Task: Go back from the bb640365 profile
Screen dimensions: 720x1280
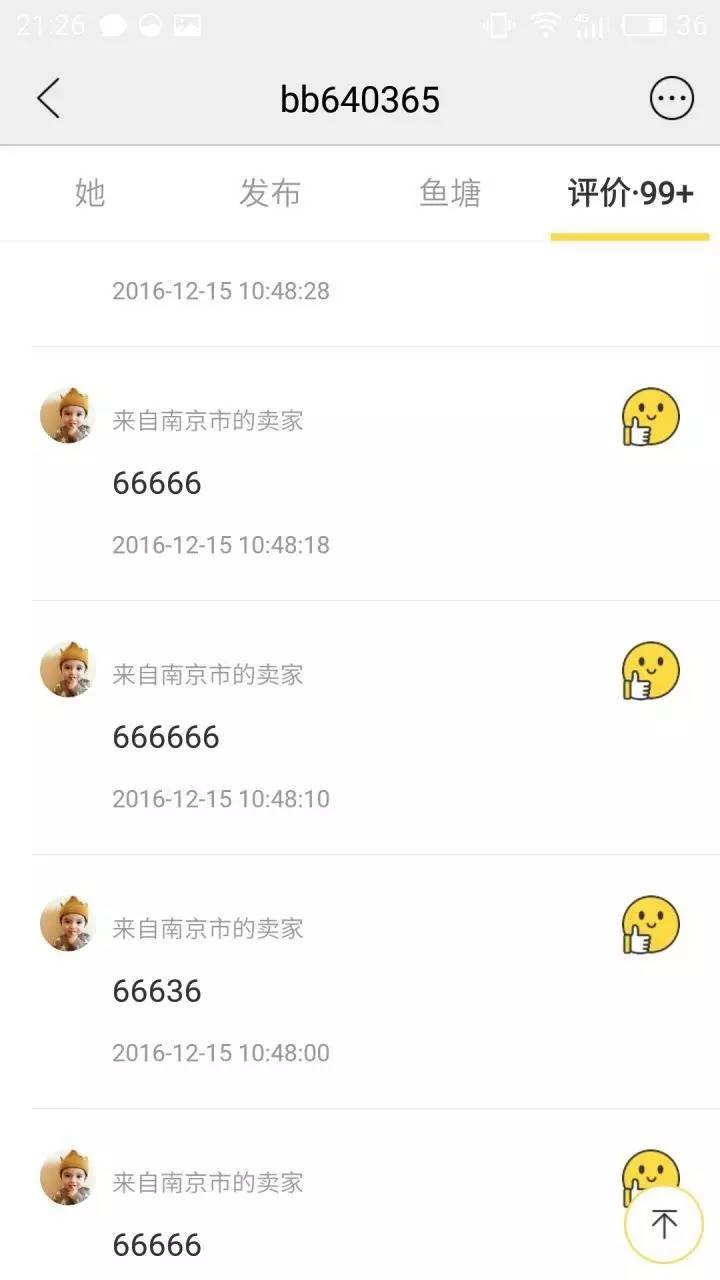Action: tap(48, 99)
